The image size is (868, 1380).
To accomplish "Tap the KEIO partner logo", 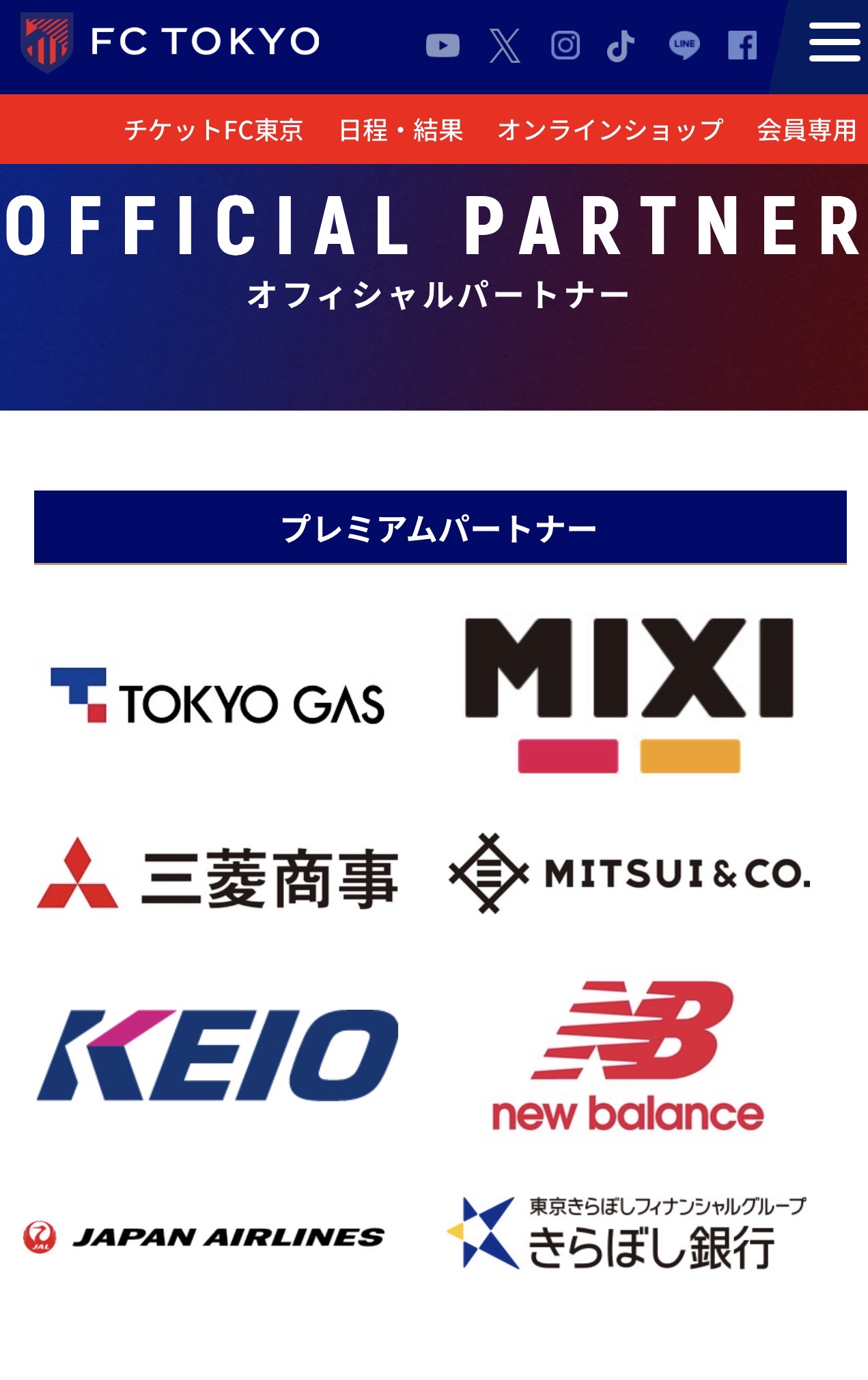I will pos(217,1055).
